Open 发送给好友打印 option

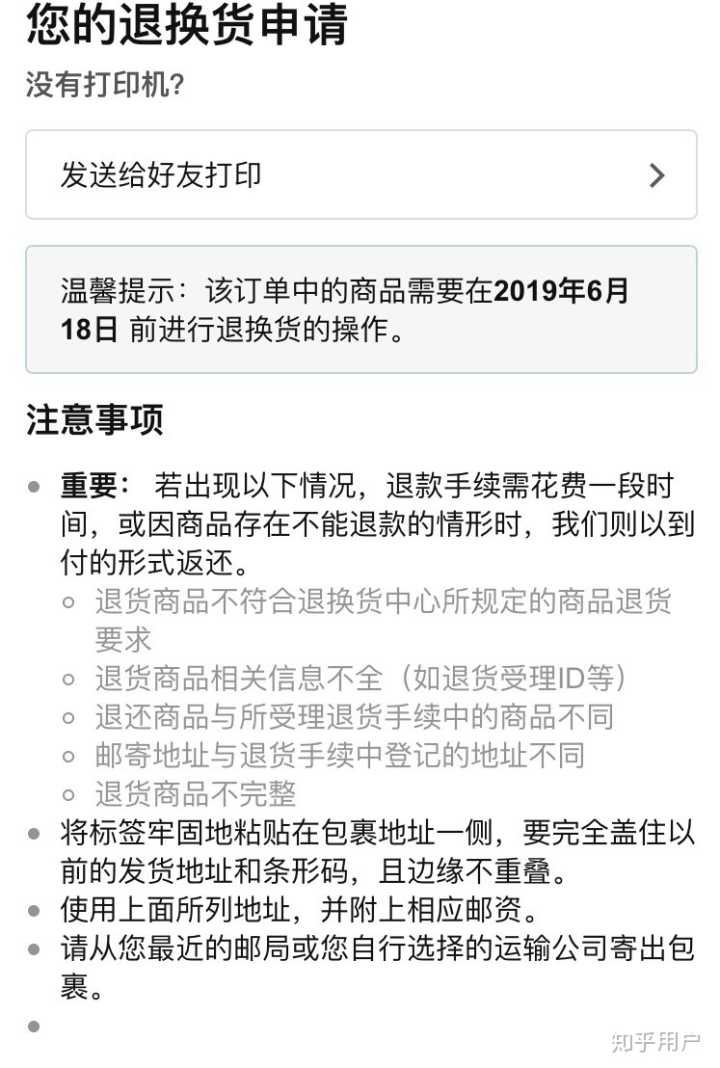[x=360, y=175]
